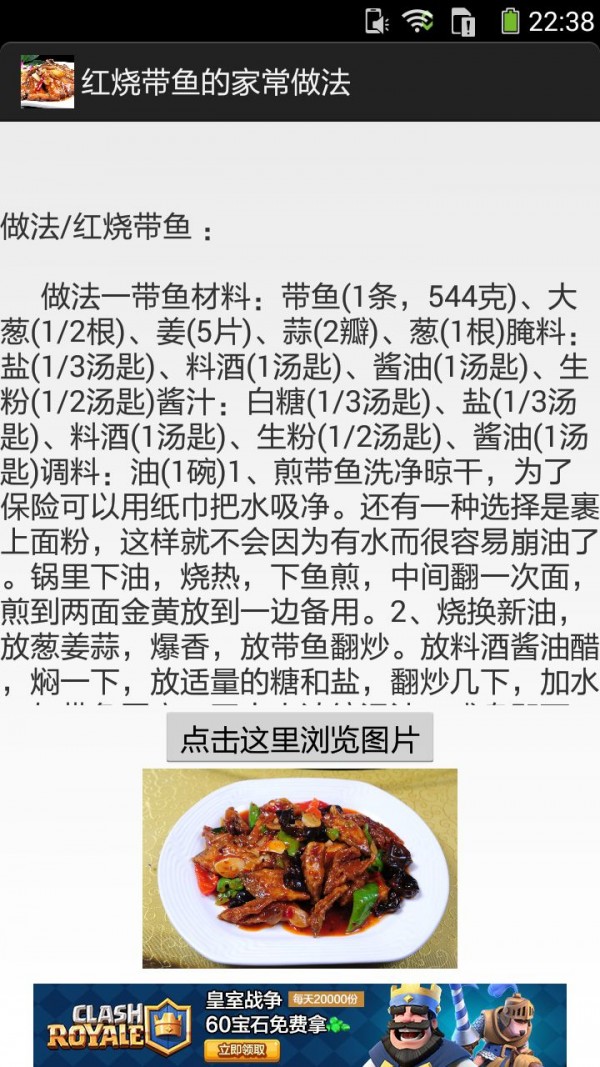Tap 点击这里浏览图片 button
The width and height of the screenshot is (600, 1067).
coord(299,740)
